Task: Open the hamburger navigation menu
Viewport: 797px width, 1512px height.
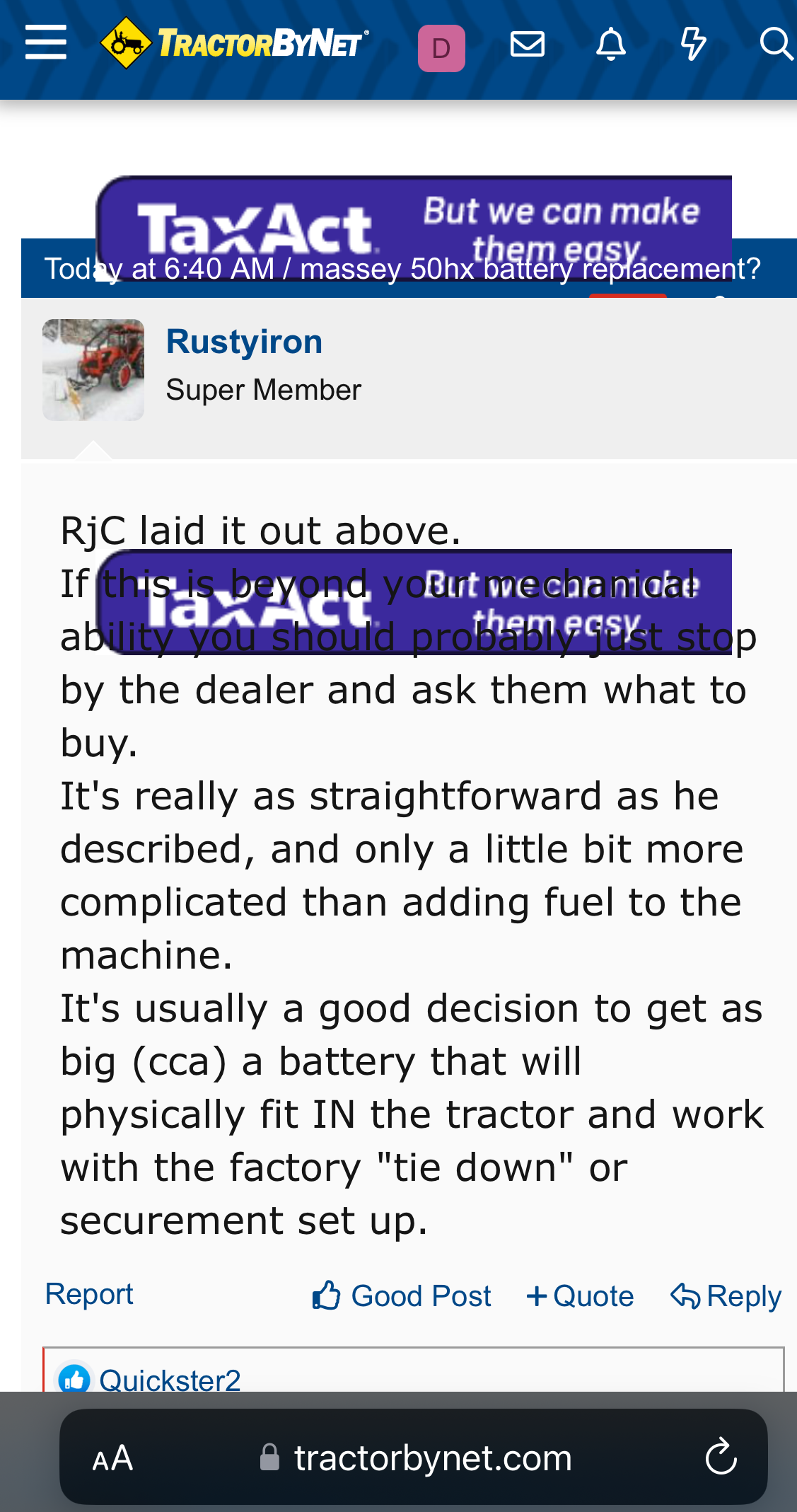Action: 46,43
